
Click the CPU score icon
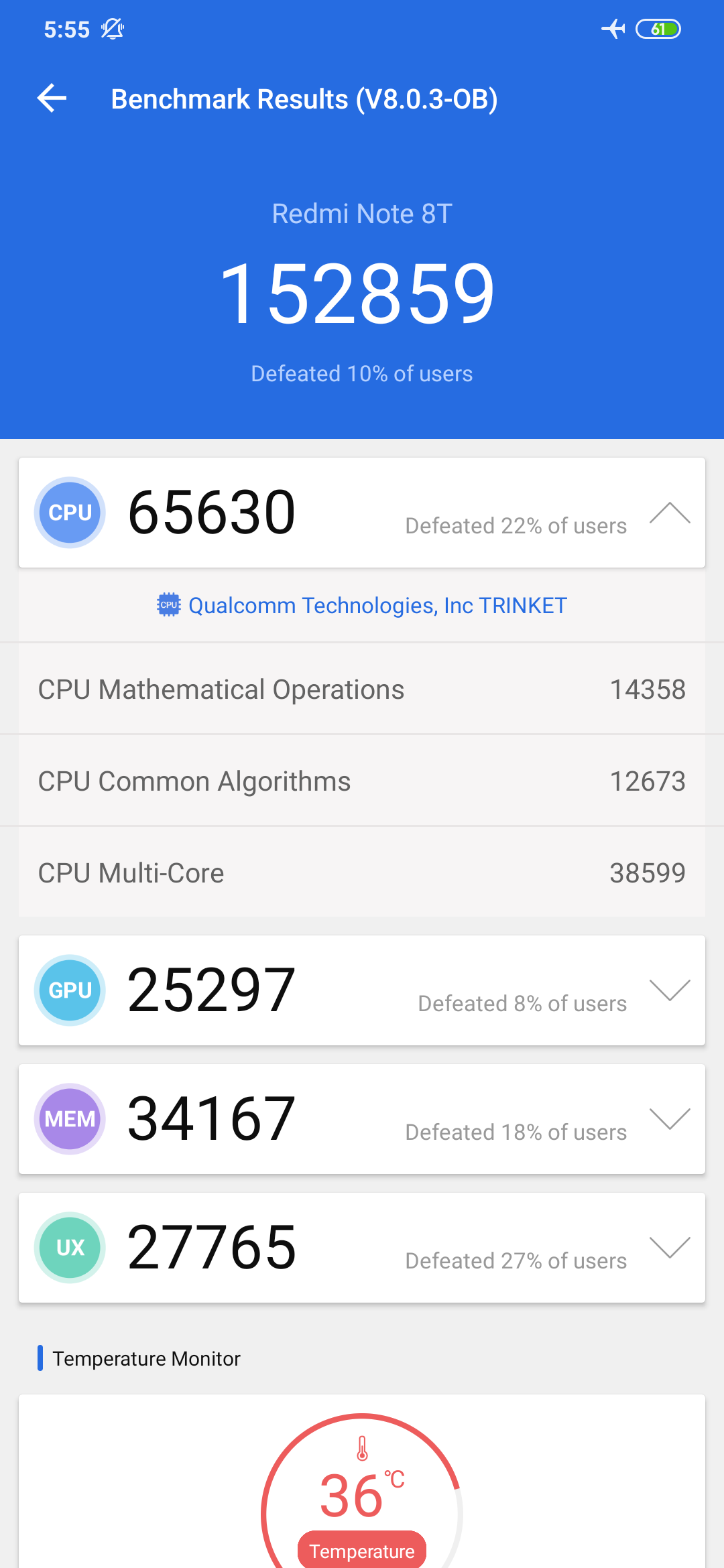(x=70, y=512)
